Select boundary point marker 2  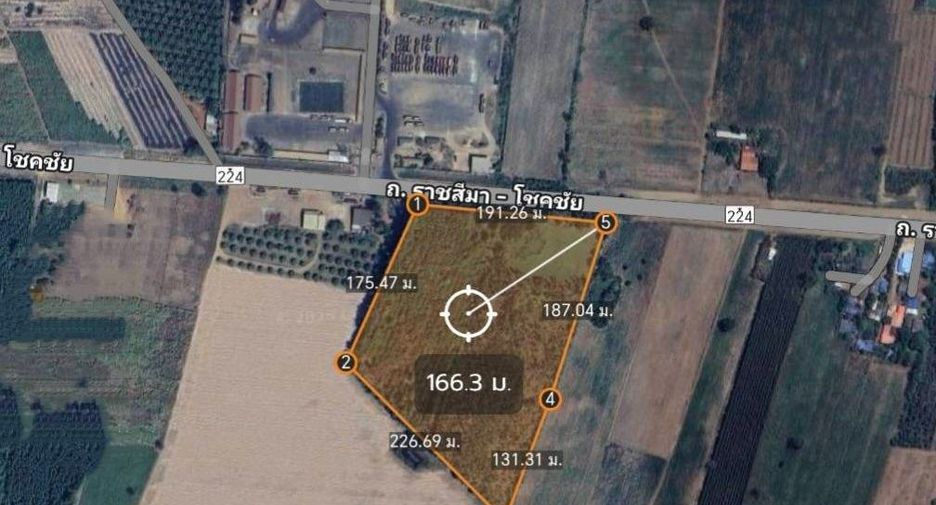click(x=346, y=362)
